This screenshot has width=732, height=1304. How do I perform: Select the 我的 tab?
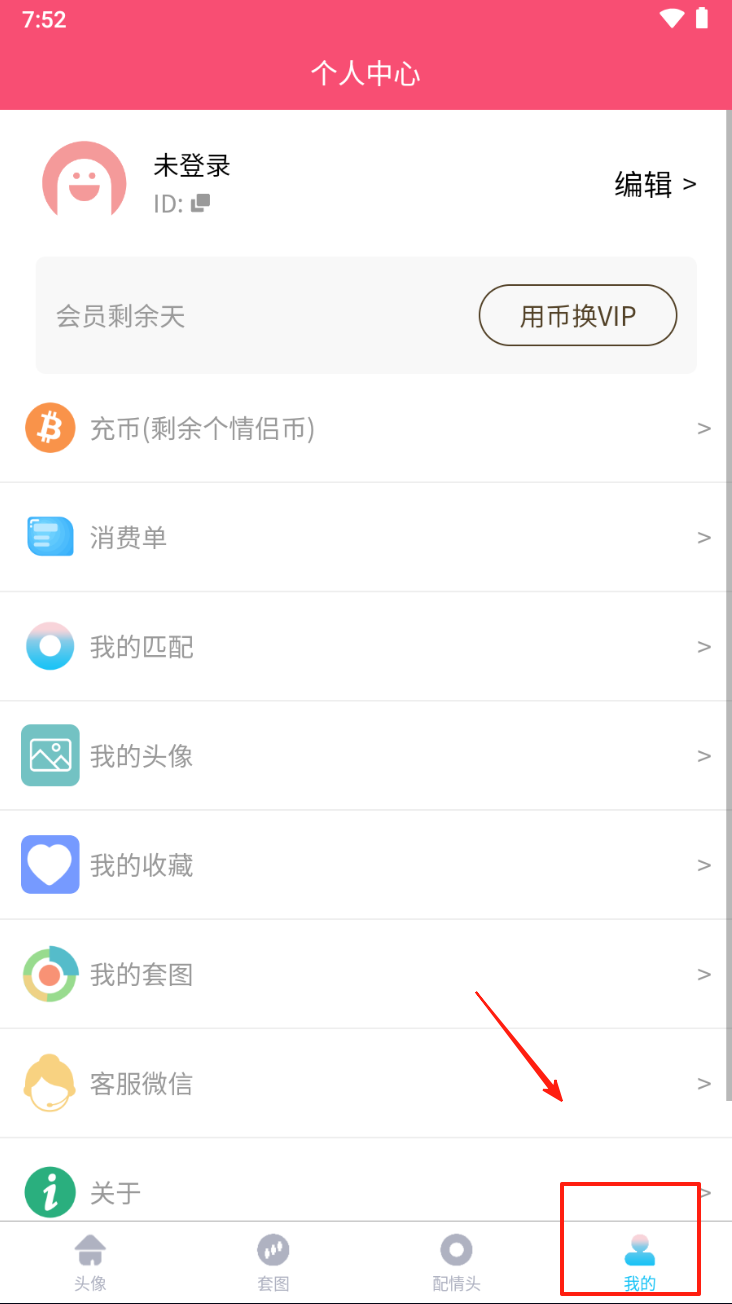coord(639,1262)
